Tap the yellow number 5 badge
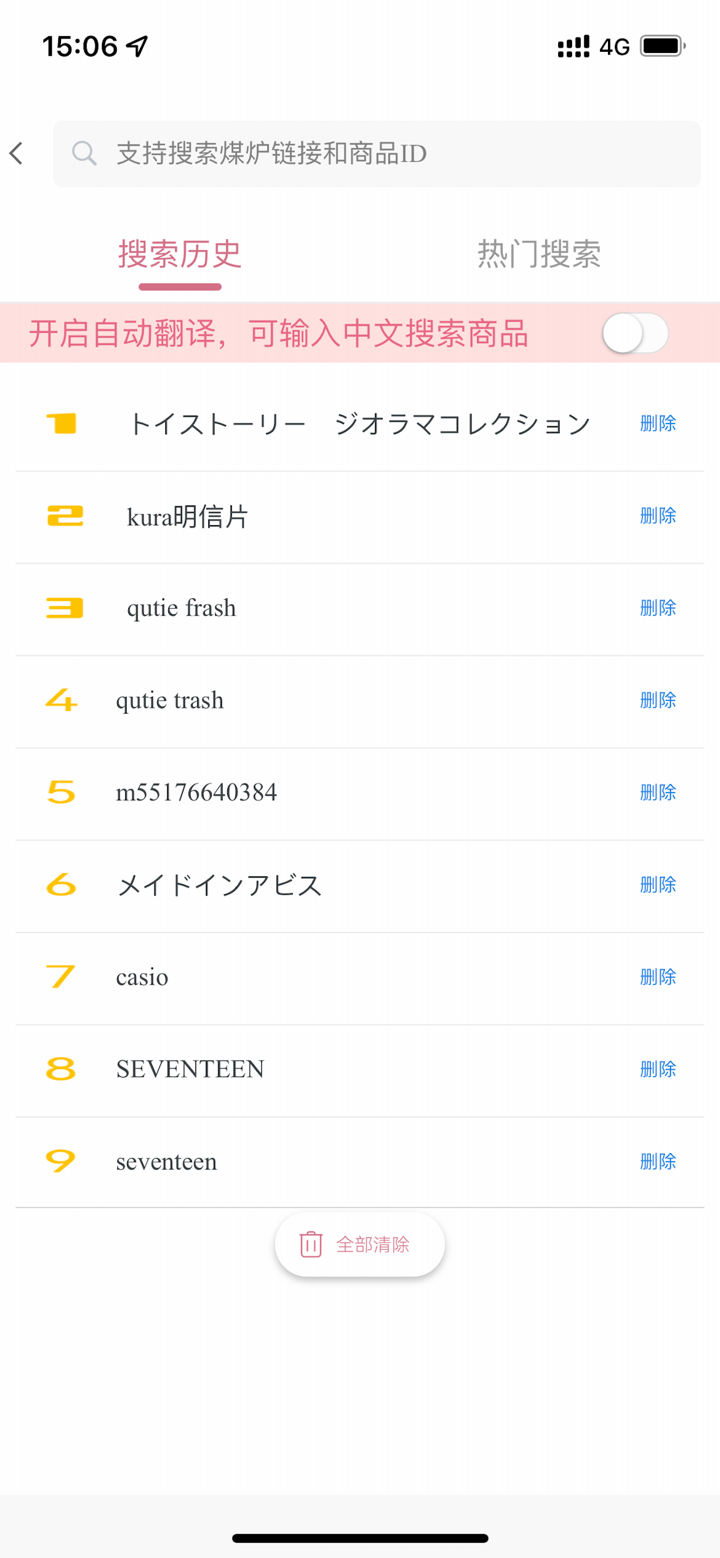This screenshot has height=1558, width=720. click(60, 791)
